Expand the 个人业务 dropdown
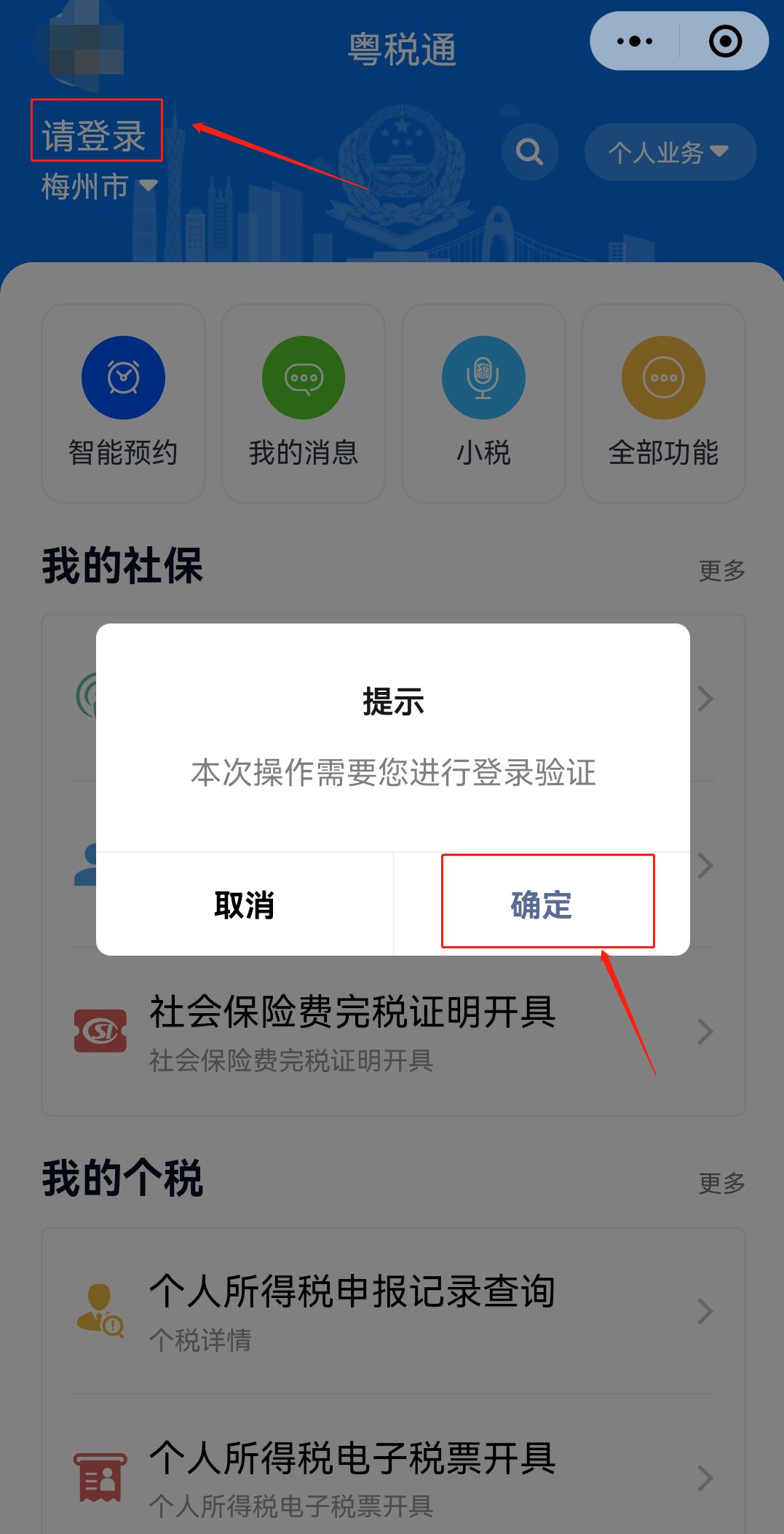The image size is (784, 1534). point(670,152)
